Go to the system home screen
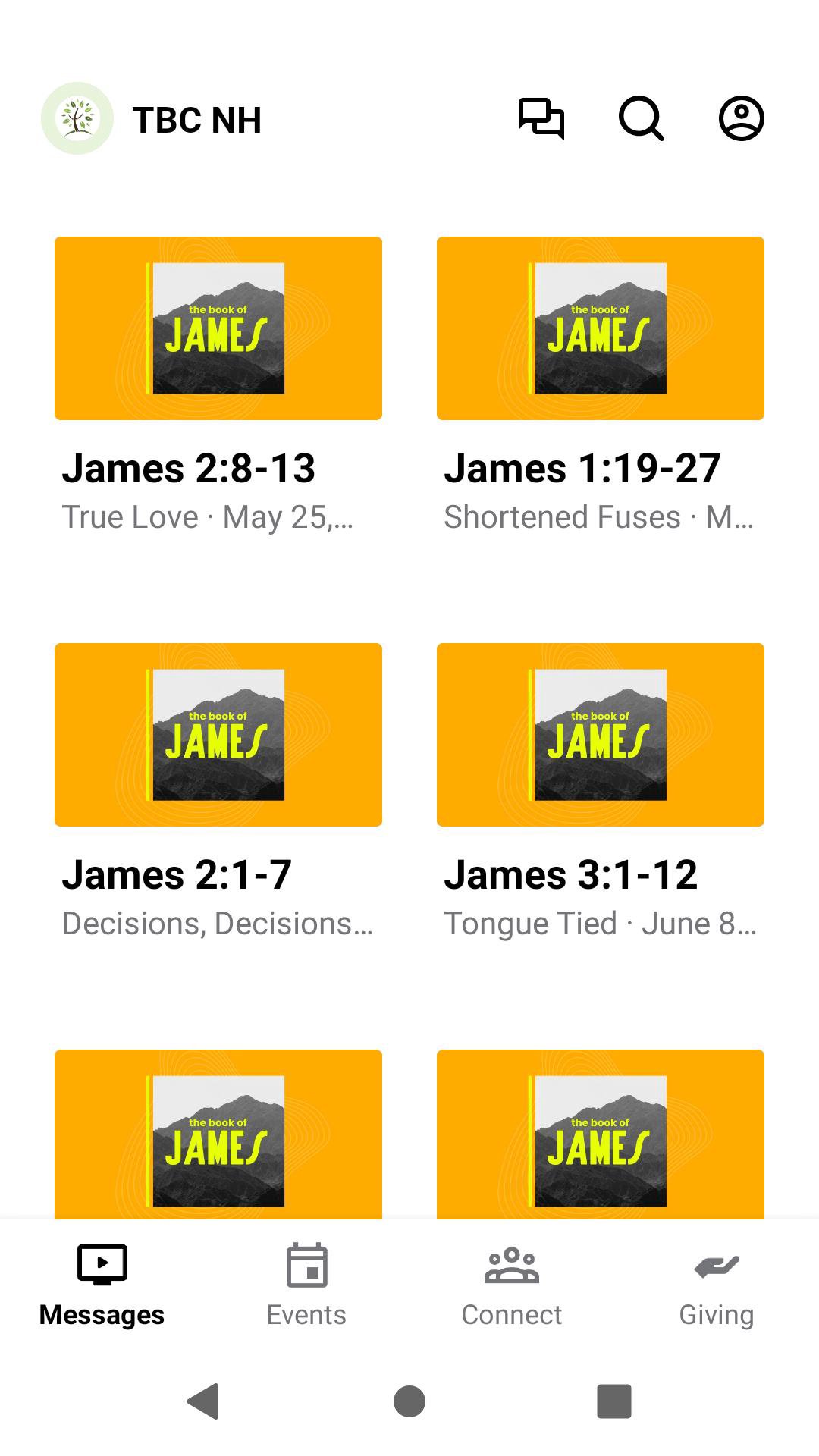This screenshot has width=819, height=1456. pos(409,1401)
